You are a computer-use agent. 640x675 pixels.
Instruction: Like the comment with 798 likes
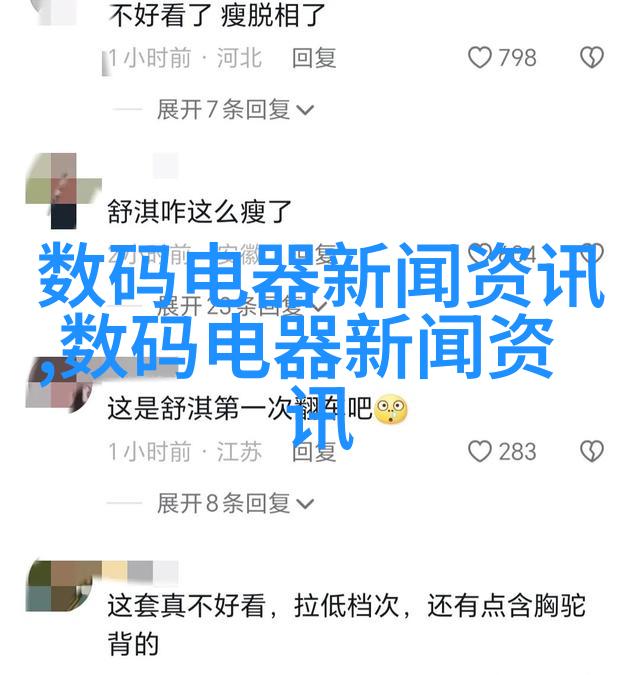coord(481,58)
